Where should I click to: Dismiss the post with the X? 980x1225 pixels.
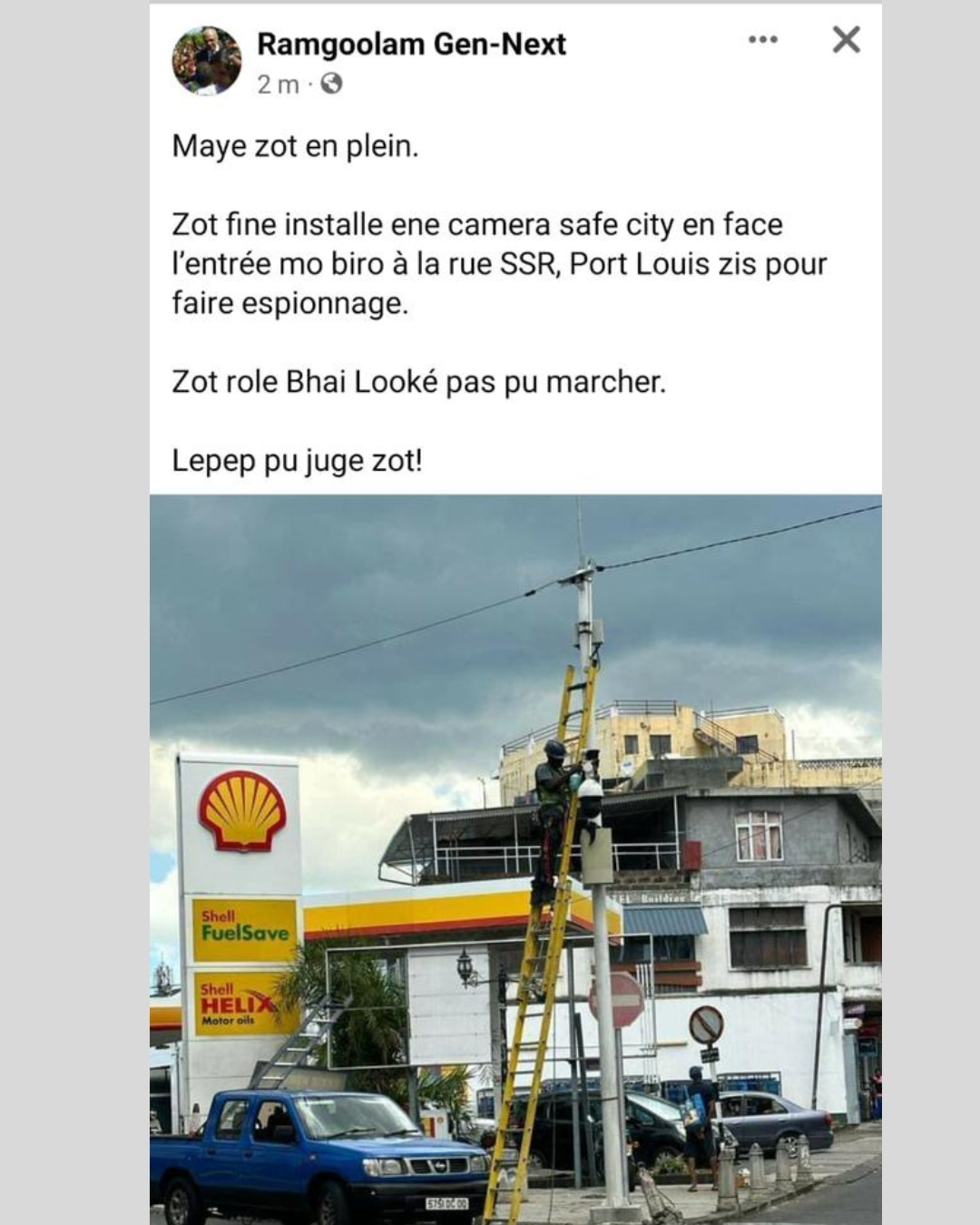click(x=846, y=39)
